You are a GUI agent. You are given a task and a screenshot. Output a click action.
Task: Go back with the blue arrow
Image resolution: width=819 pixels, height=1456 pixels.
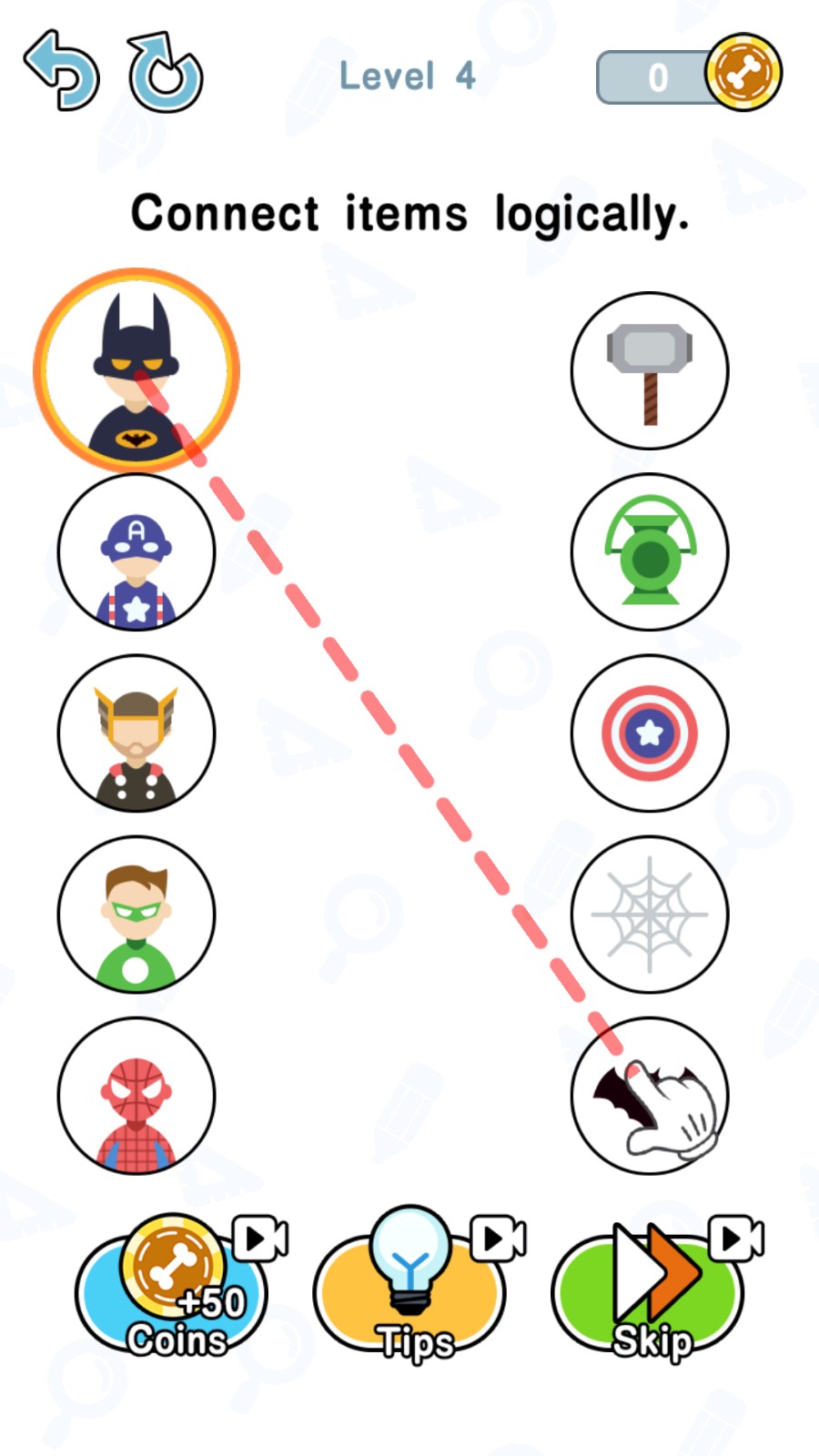[x=61, y=71]
